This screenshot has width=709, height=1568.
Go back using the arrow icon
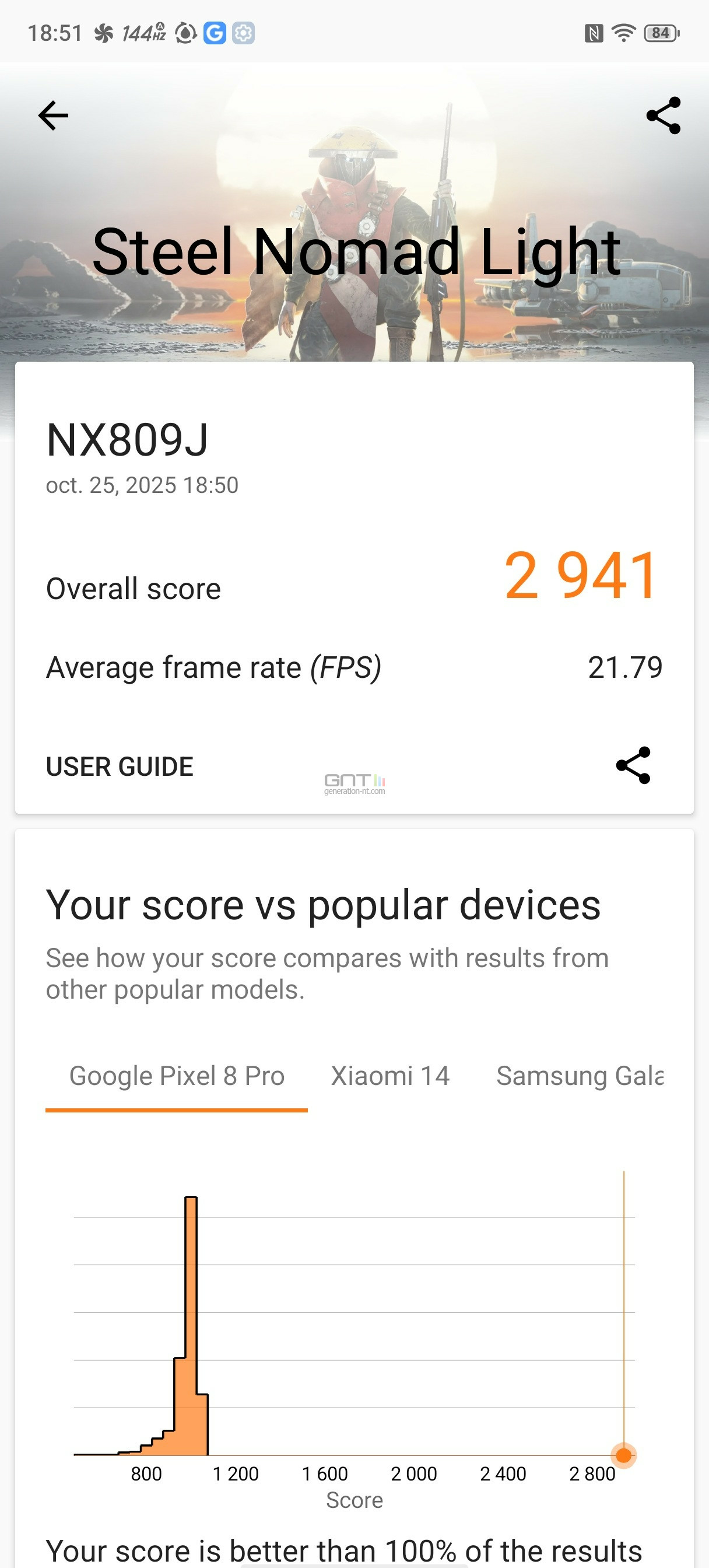[x=53, y=116]
